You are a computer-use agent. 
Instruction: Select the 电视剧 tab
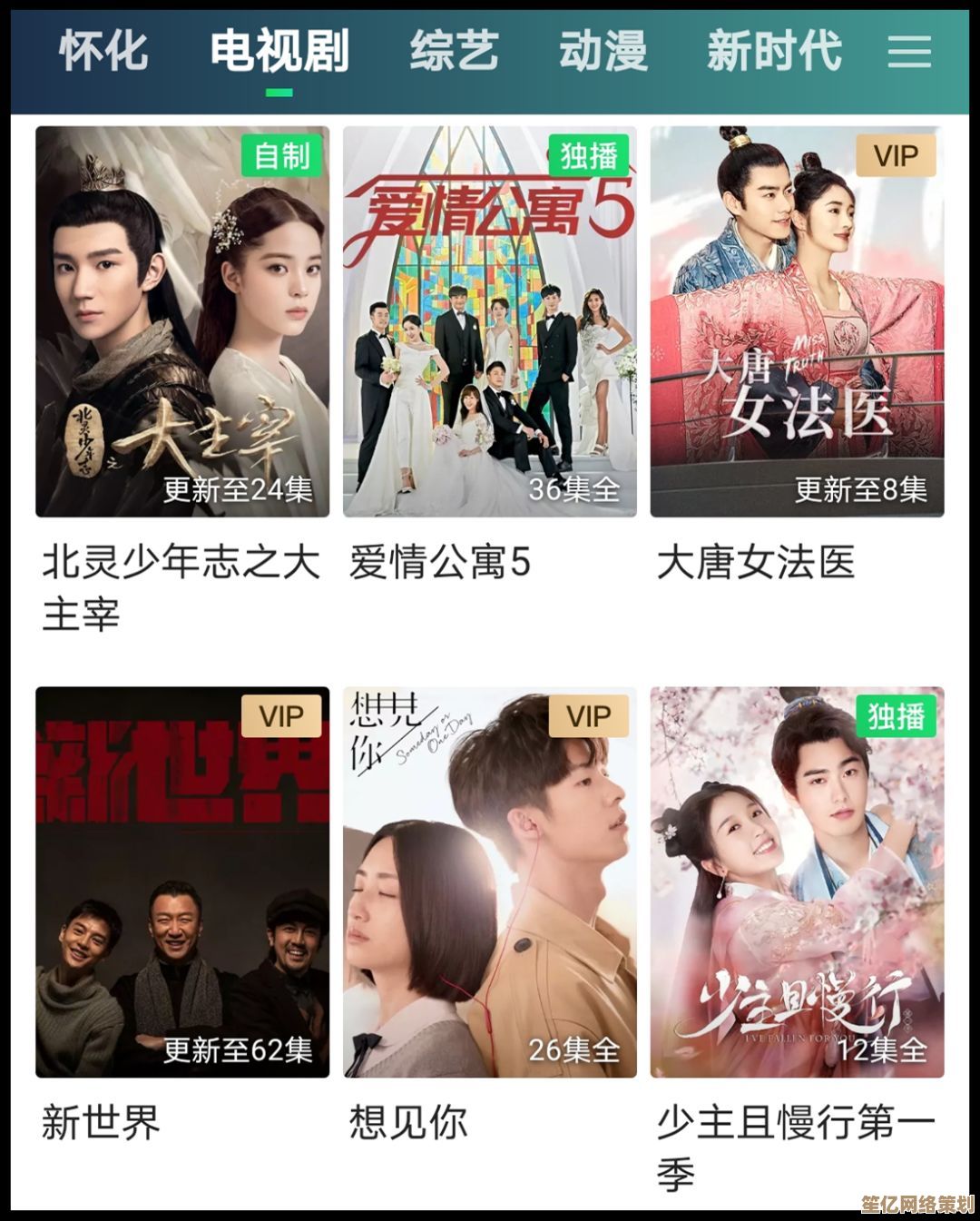click(x=279, y=51)
